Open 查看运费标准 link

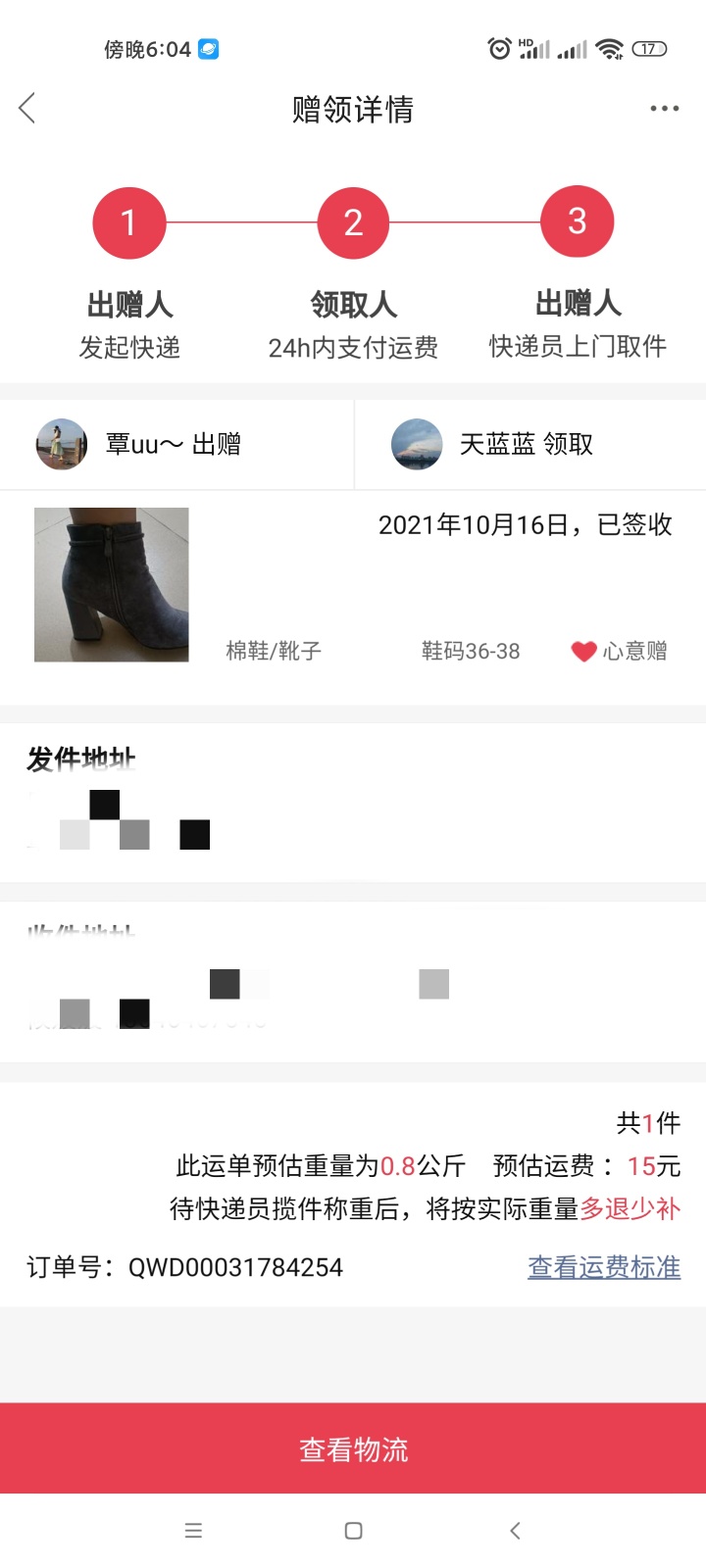[604, 1267]
